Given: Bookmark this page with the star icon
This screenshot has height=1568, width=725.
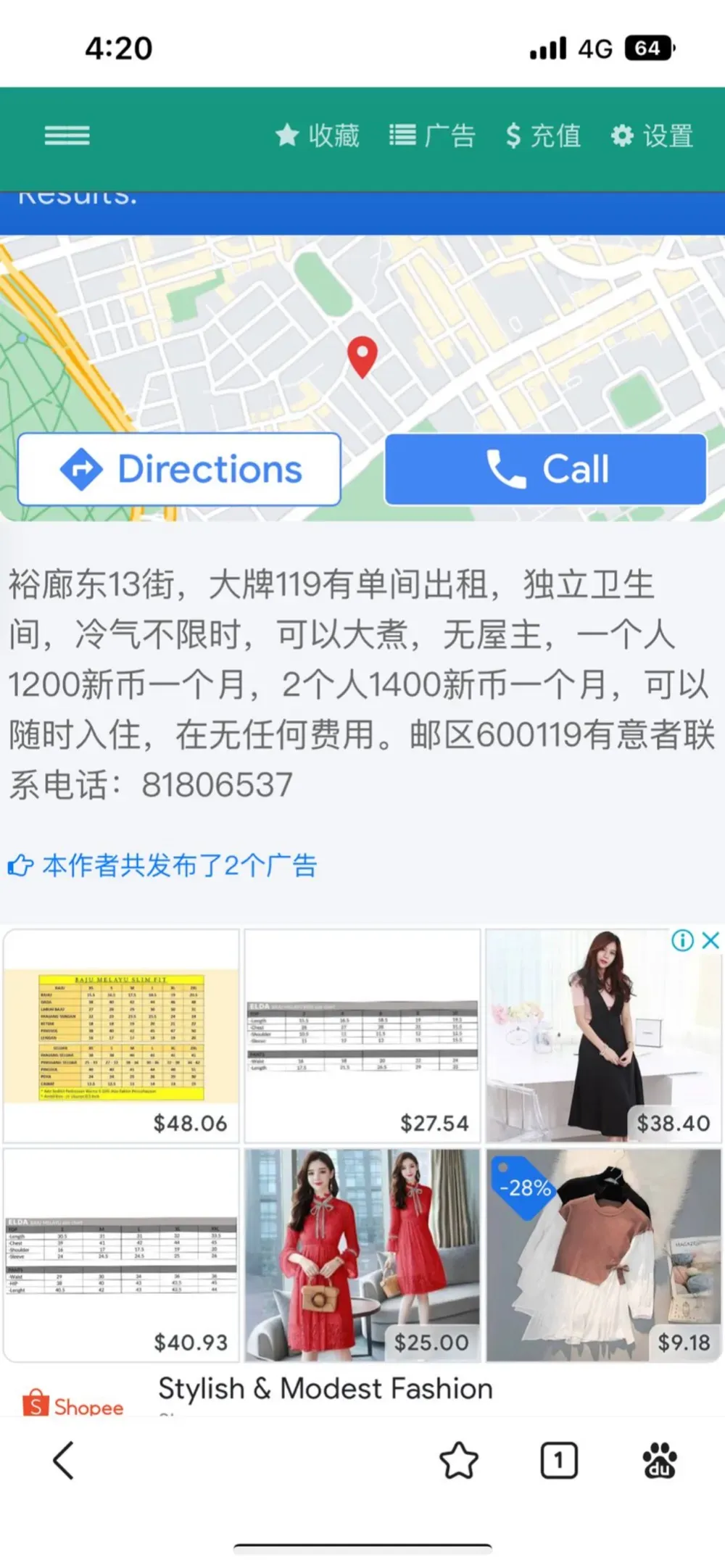Looking at the screenshot, I should 459,1460.
